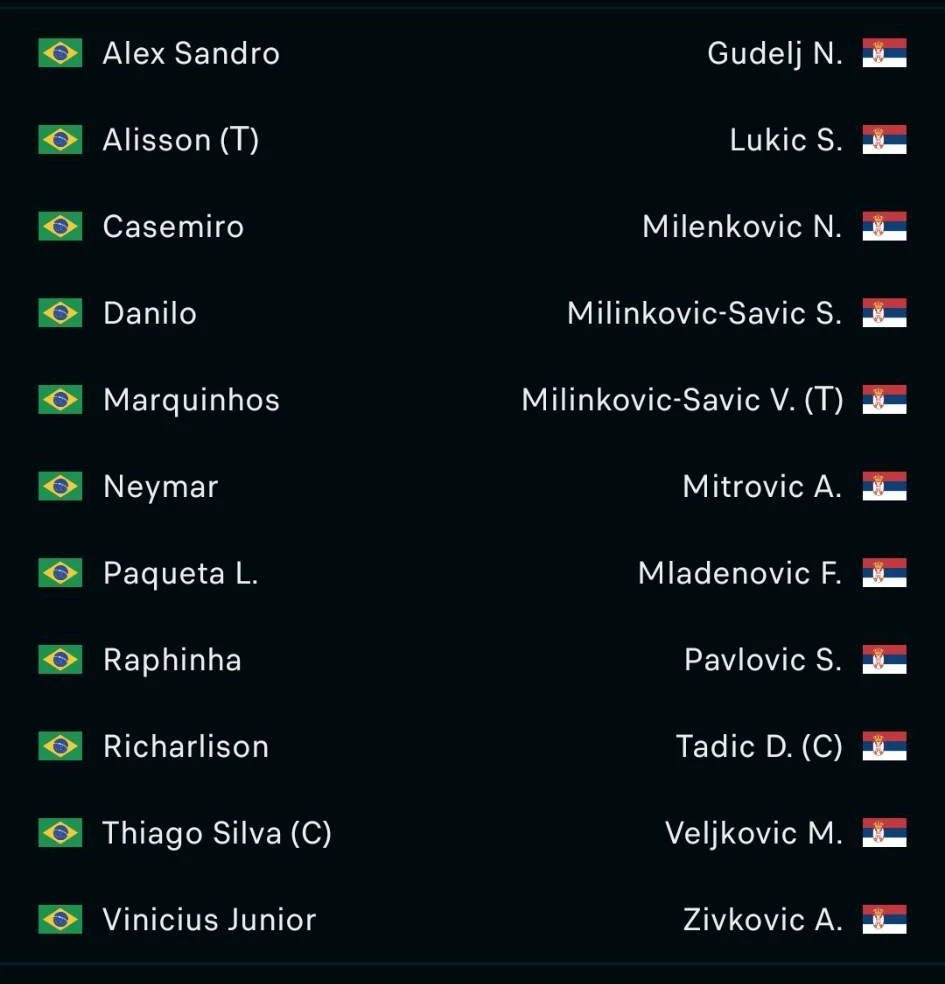This screenshot has width=945, height=984.
Task: Open Gudelj N. player profile
Action: point(774,53)
